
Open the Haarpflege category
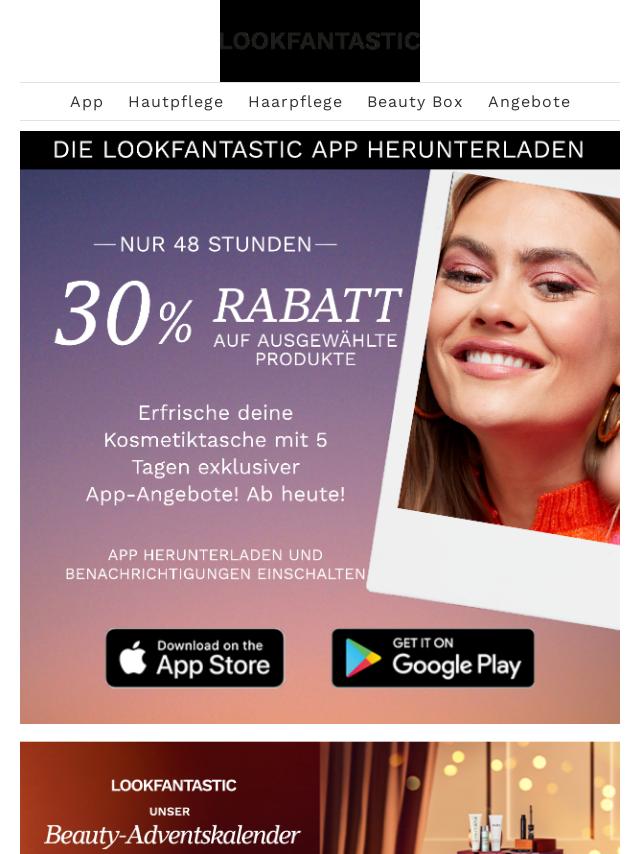[295, 102]
